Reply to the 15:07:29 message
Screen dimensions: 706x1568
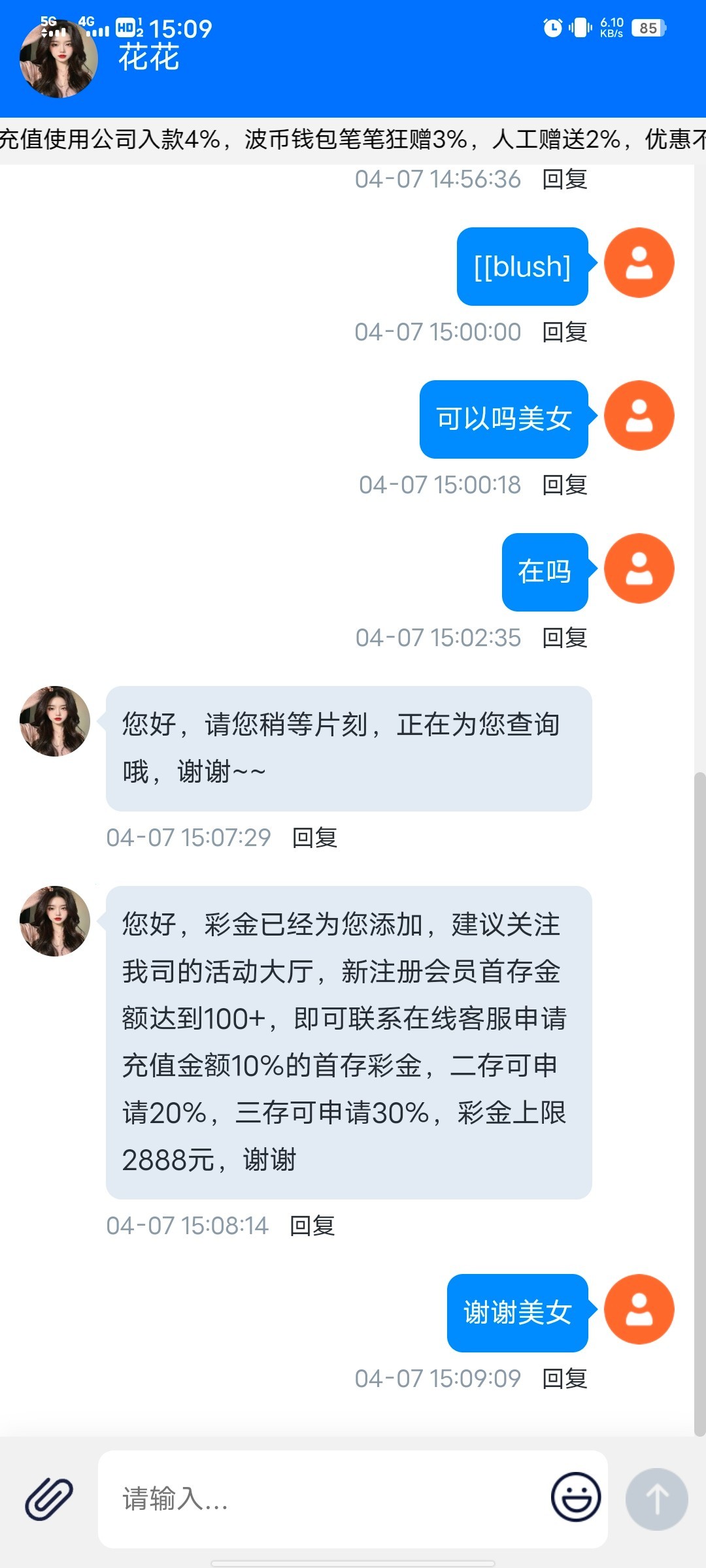314,838
